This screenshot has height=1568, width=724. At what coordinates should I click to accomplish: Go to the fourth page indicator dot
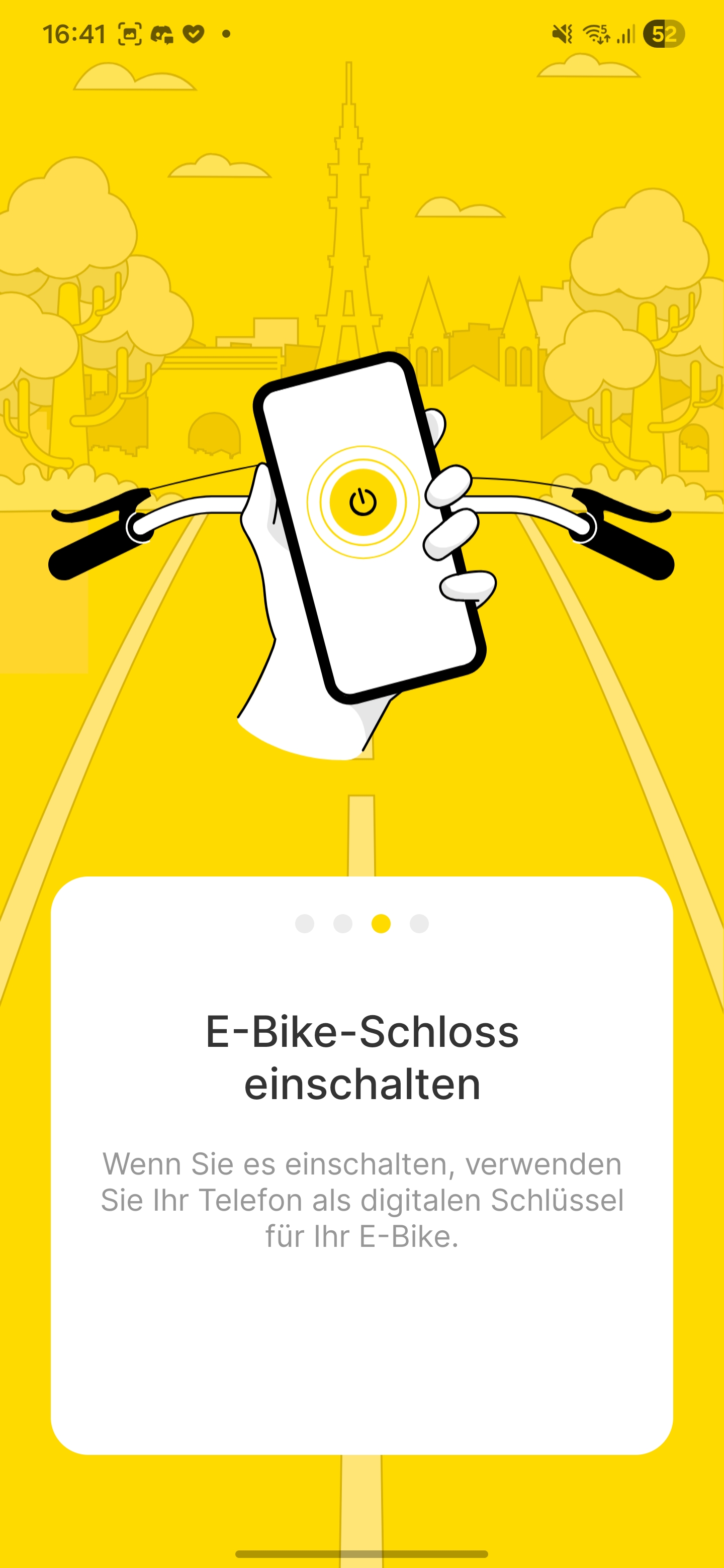pos(419,923)
